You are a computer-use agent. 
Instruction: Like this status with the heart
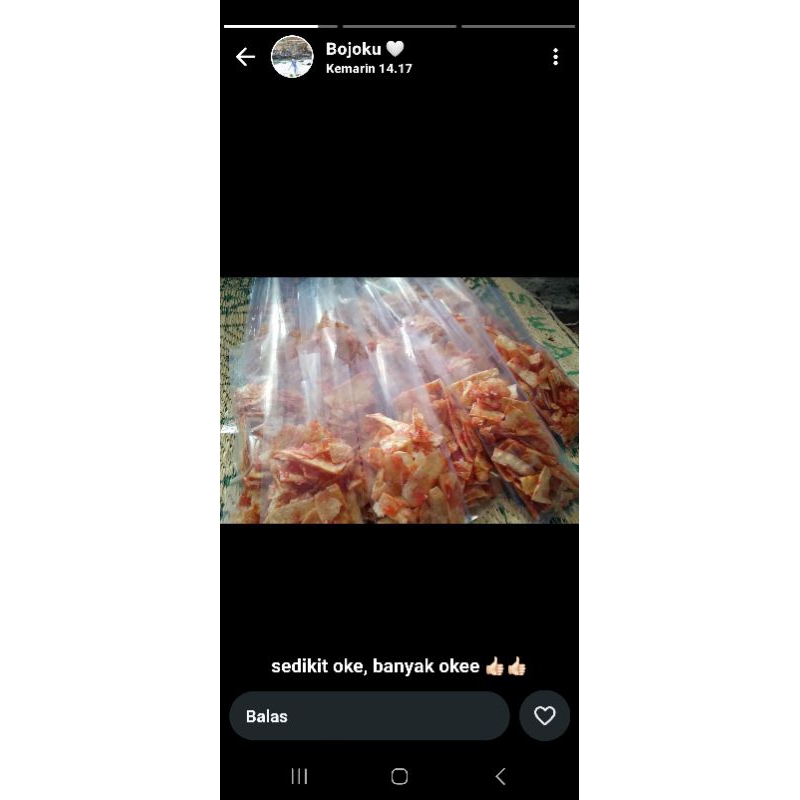[544, 716]
